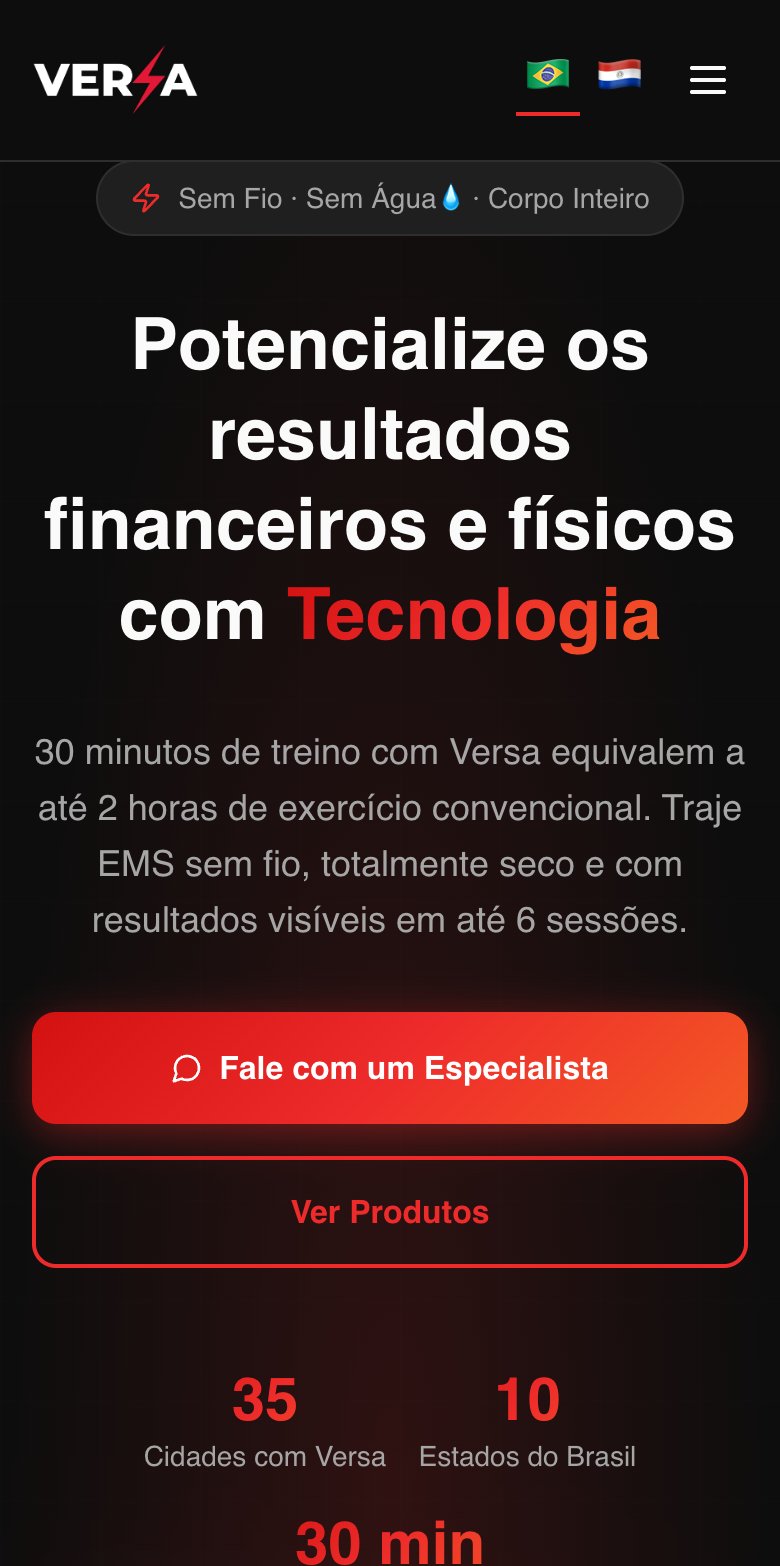Open the hamburger menu
Image resolution: width=780 pixels, height=1566 pixels.
coord(708,80)
